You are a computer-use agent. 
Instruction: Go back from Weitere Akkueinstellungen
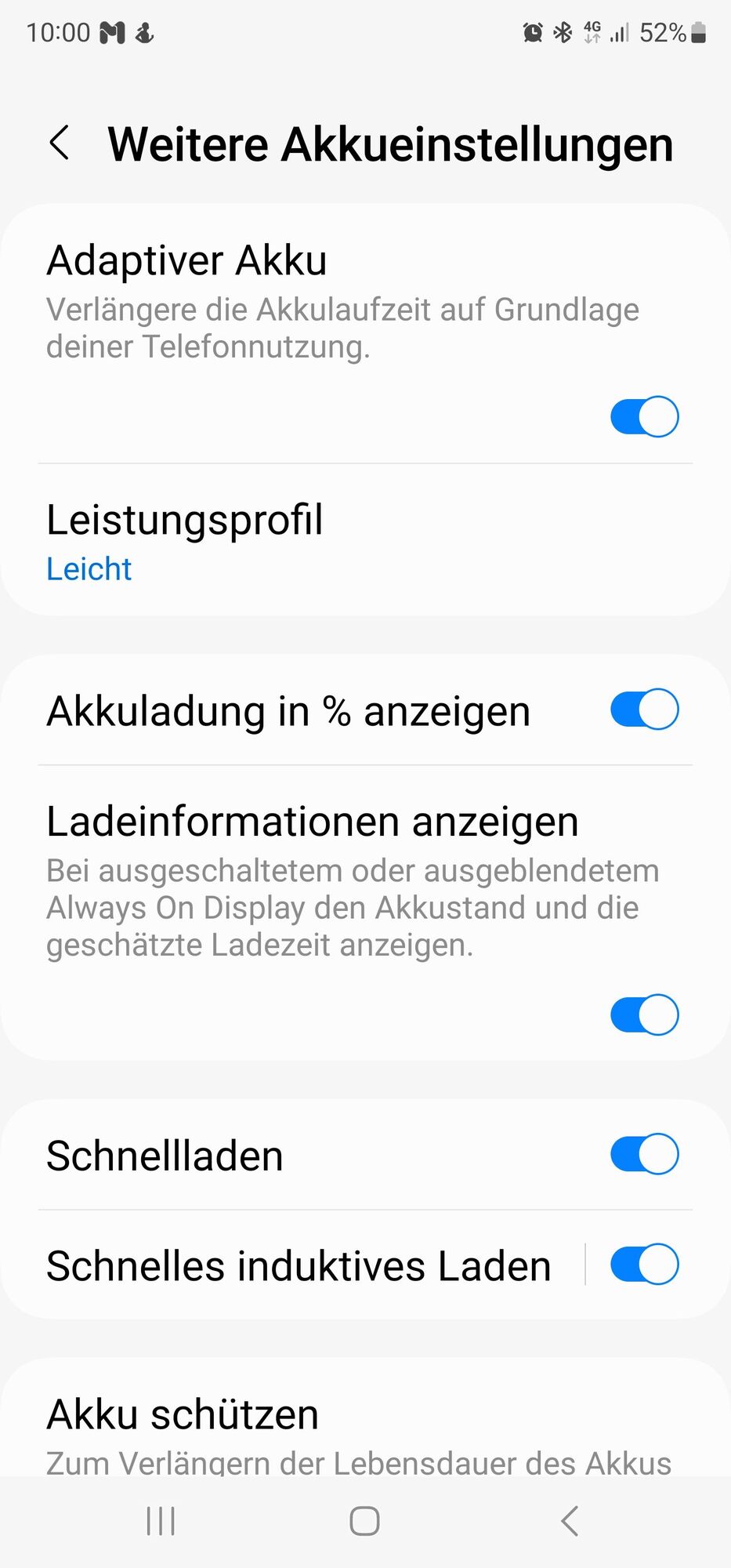[60, 143]
